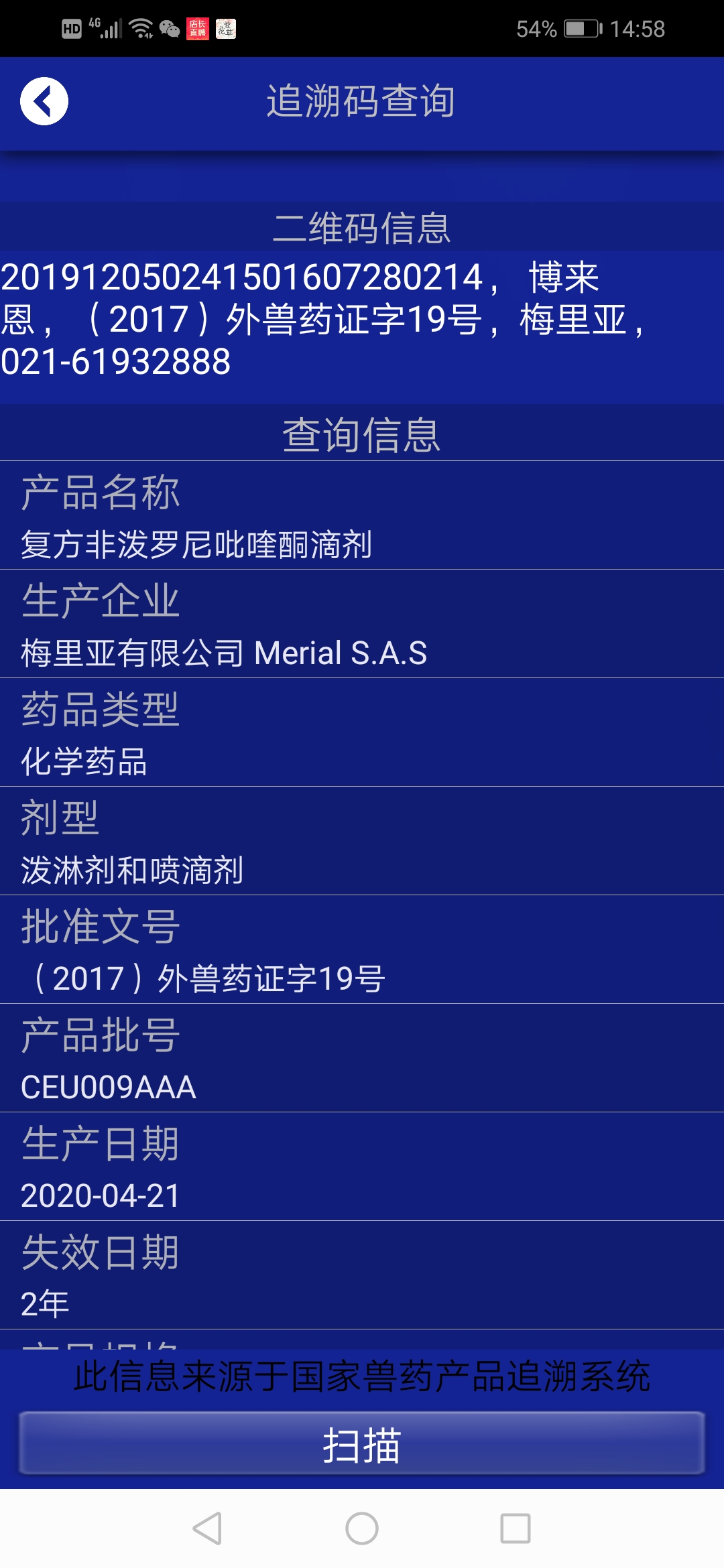The image size is (724, 1568).
Task: Go back with the system navigation triangle
Action: tap(207, 1528)
